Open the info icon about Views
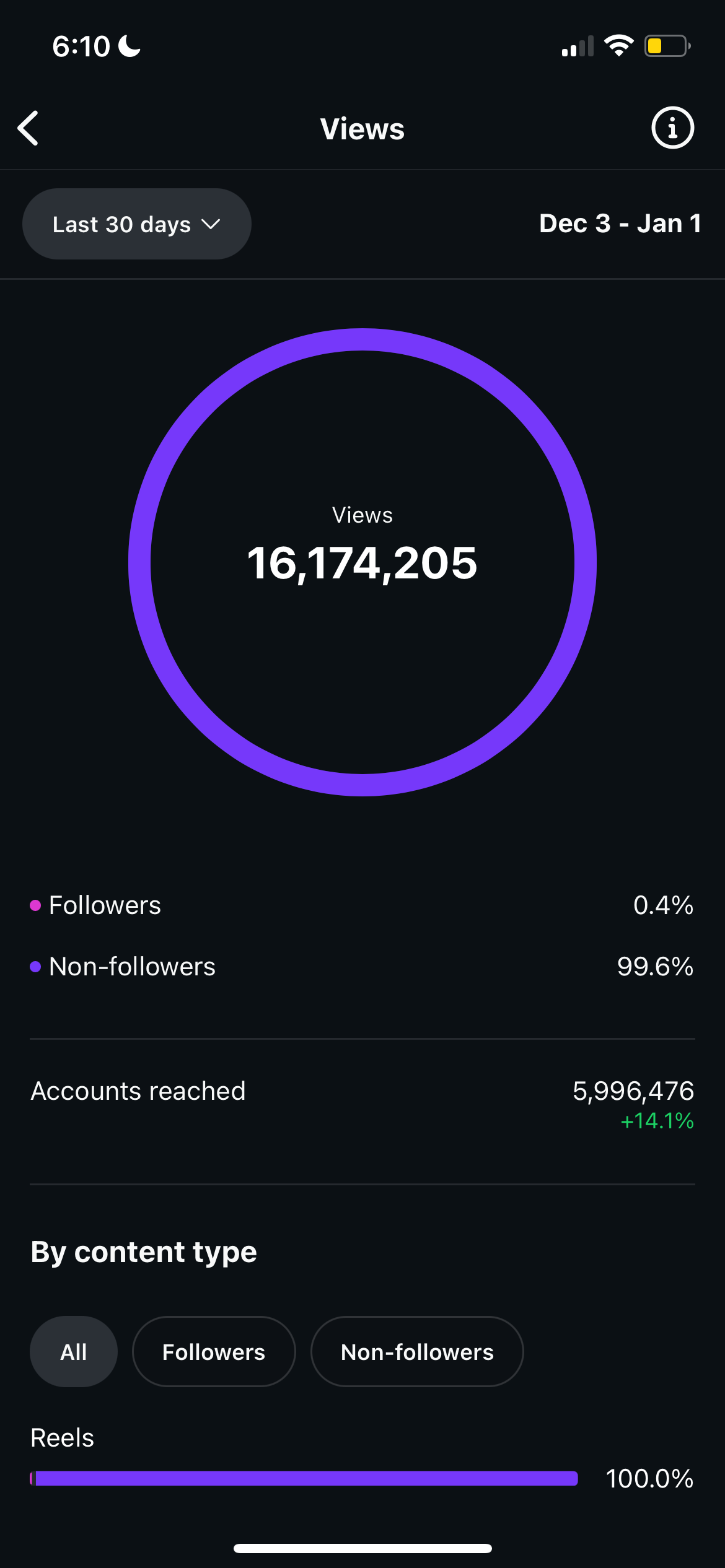 pyautogui.click(x=672, y=128)
